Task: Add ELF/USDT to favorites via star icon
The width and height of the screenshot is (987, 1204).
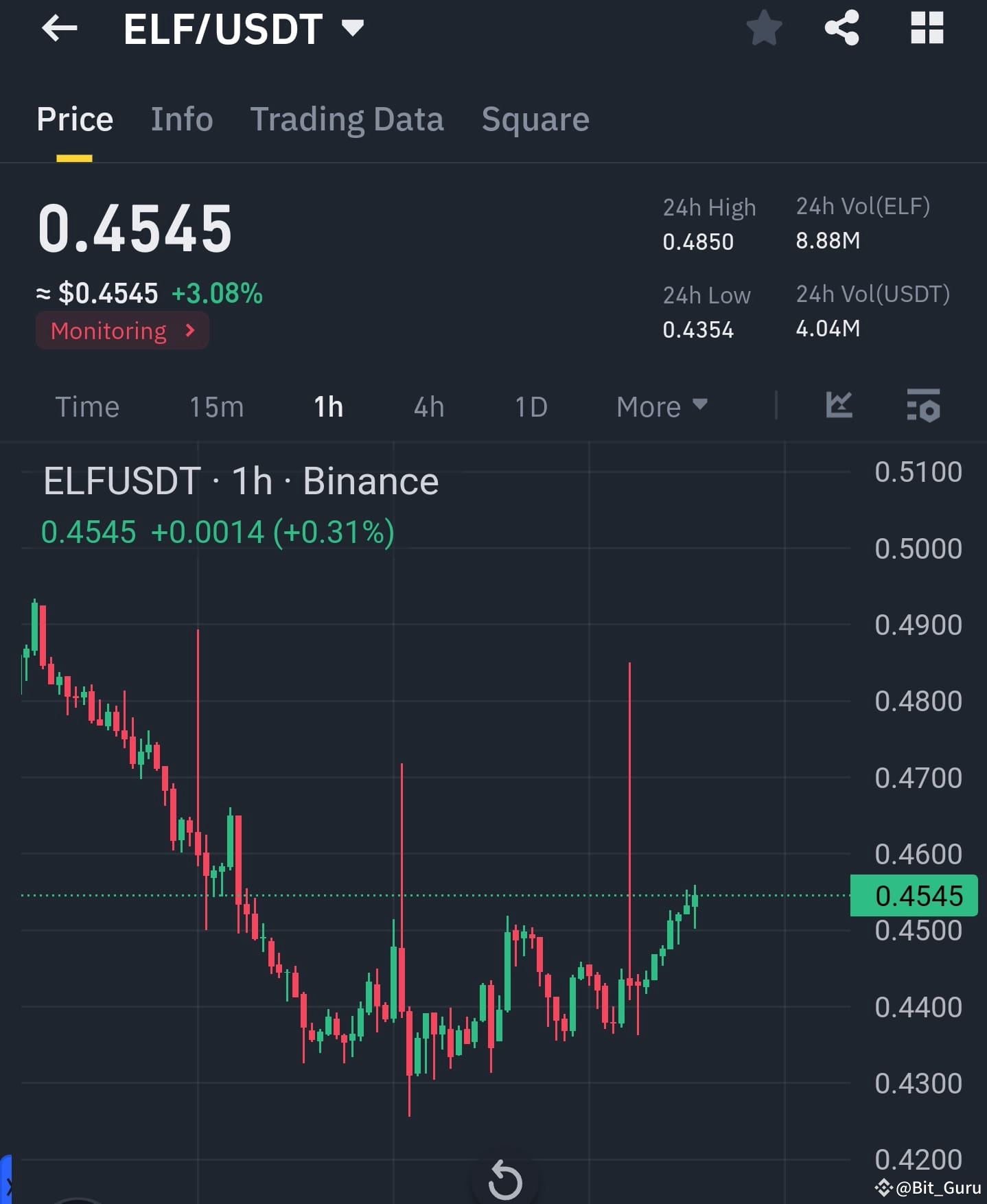Action: (764, 29)
